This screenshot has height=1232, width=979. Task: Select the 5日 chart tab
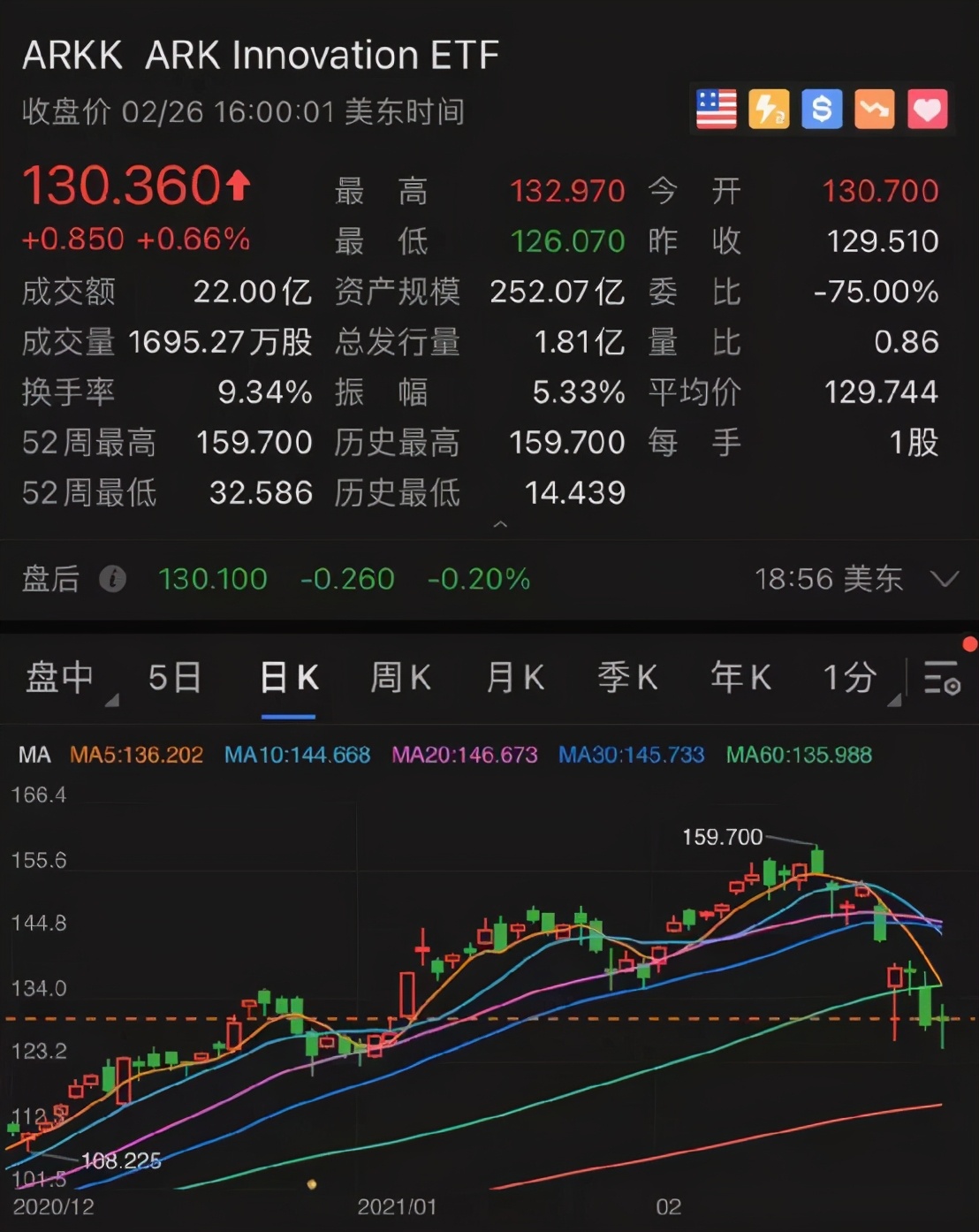point(174,678)
